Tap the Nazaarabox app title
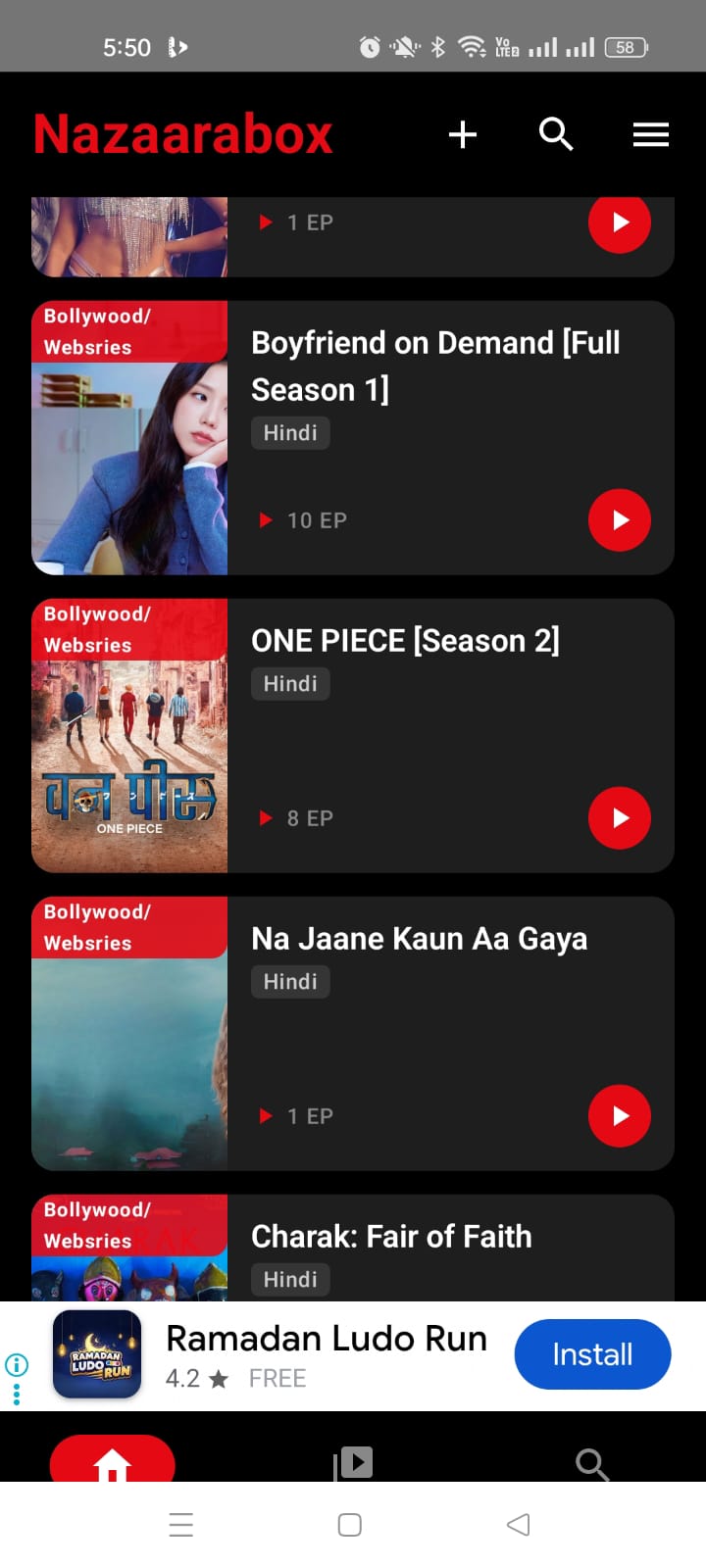Screen dimensions: 706x1568 (182, 134)
